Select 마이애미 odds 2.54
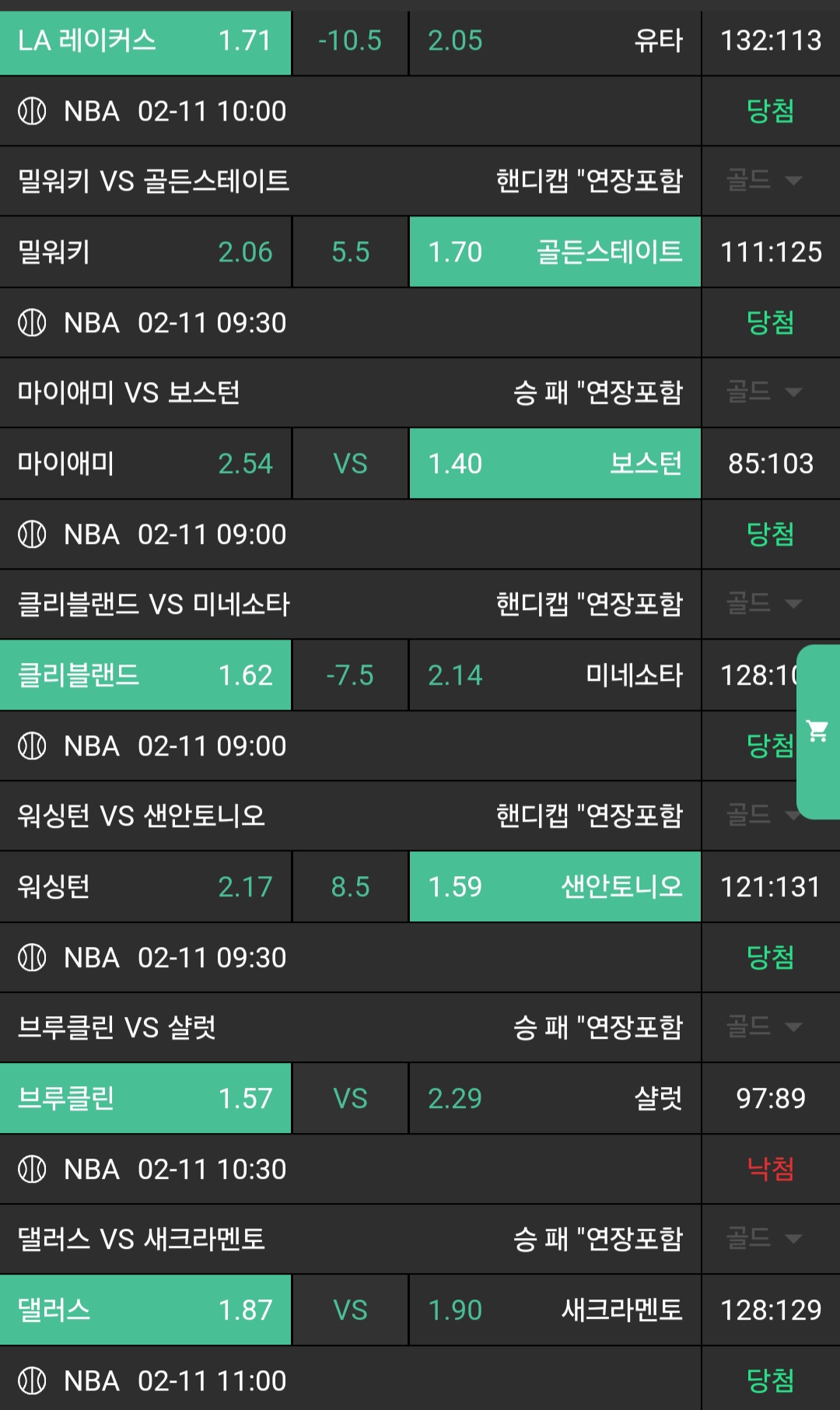This screenshot has width=840, height=1410. (145, 464)
